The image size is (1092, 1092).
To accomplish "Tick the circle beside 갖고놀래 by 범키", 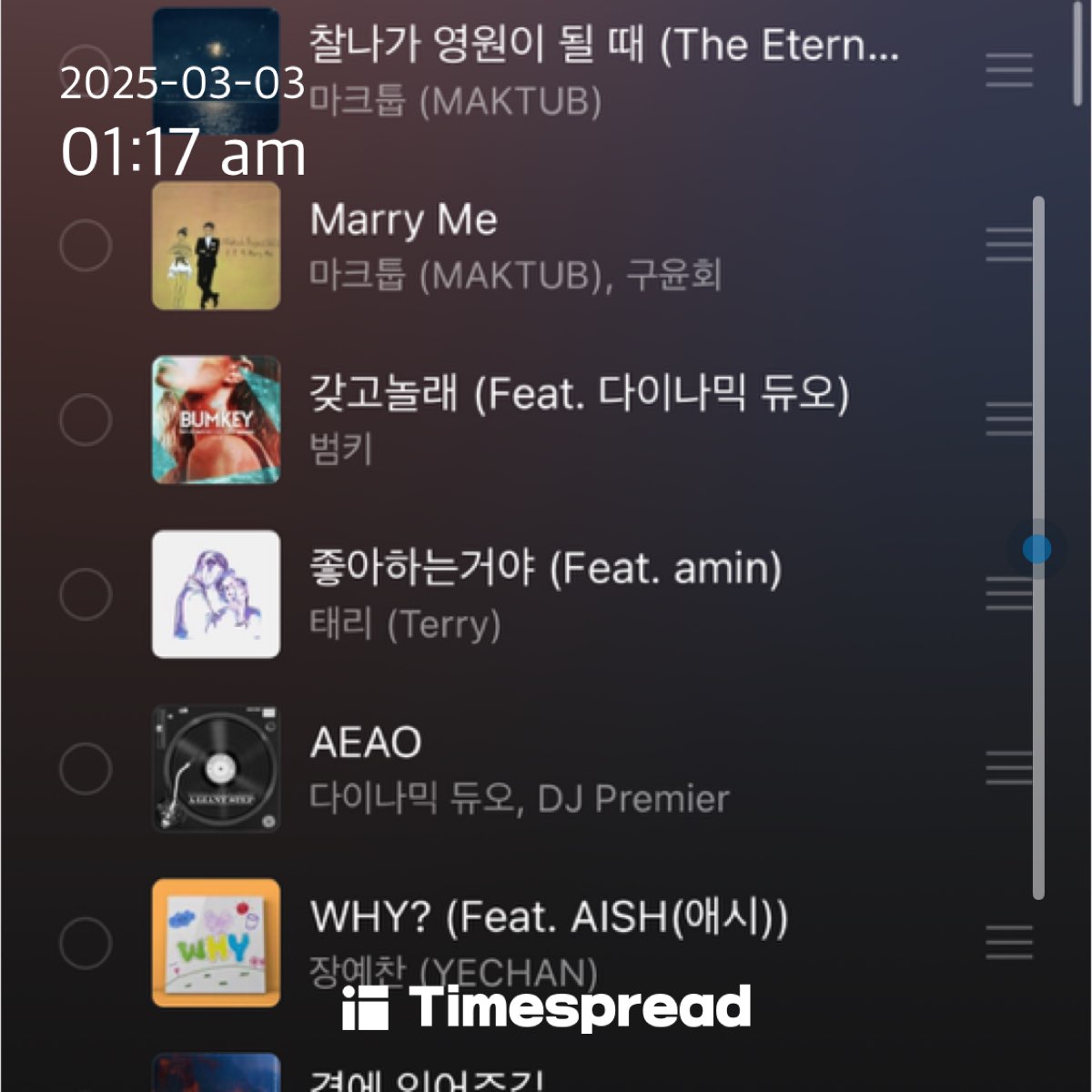I will (x=86, y=420).
